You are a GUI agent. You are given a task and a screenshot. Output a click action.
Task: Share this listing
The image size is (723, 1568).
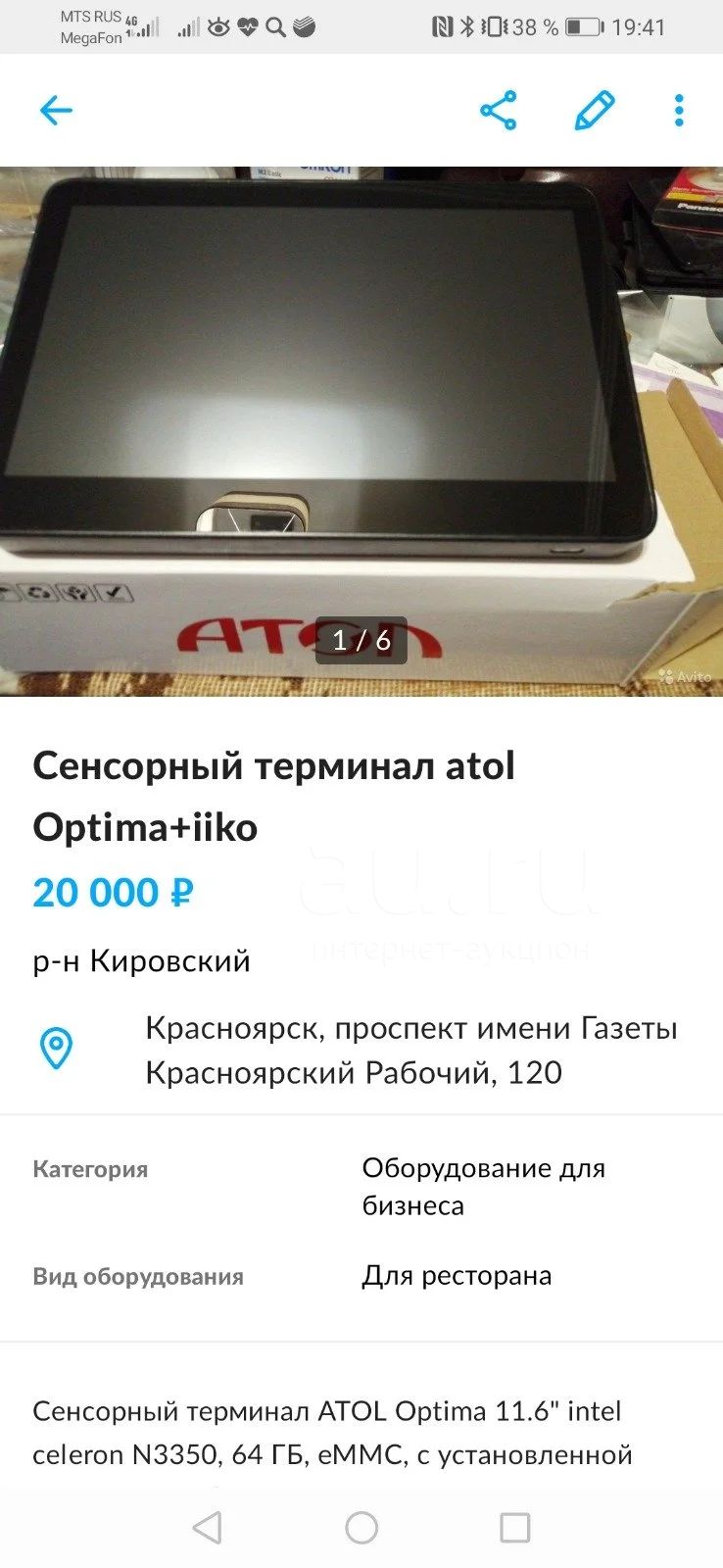tap(499, 111)
